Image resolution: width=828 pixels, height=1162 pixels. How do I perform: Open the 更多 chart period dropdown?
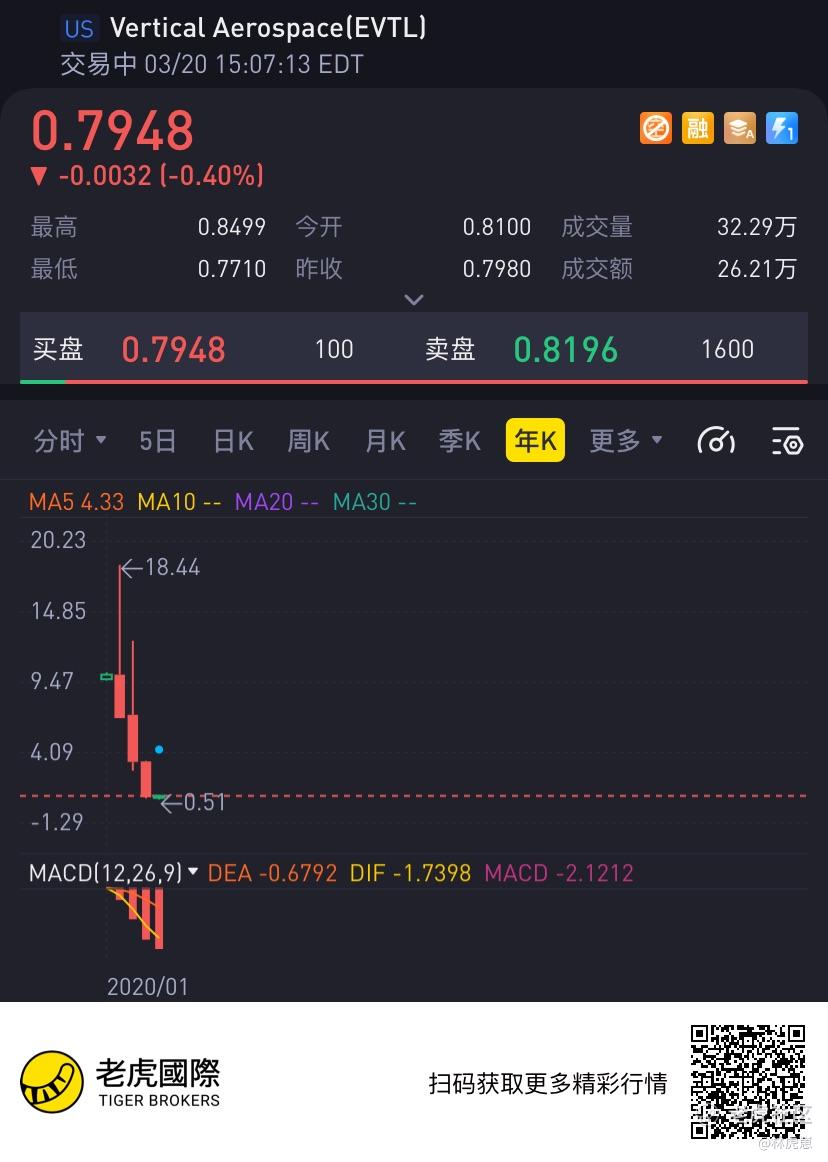click(626, 441)
